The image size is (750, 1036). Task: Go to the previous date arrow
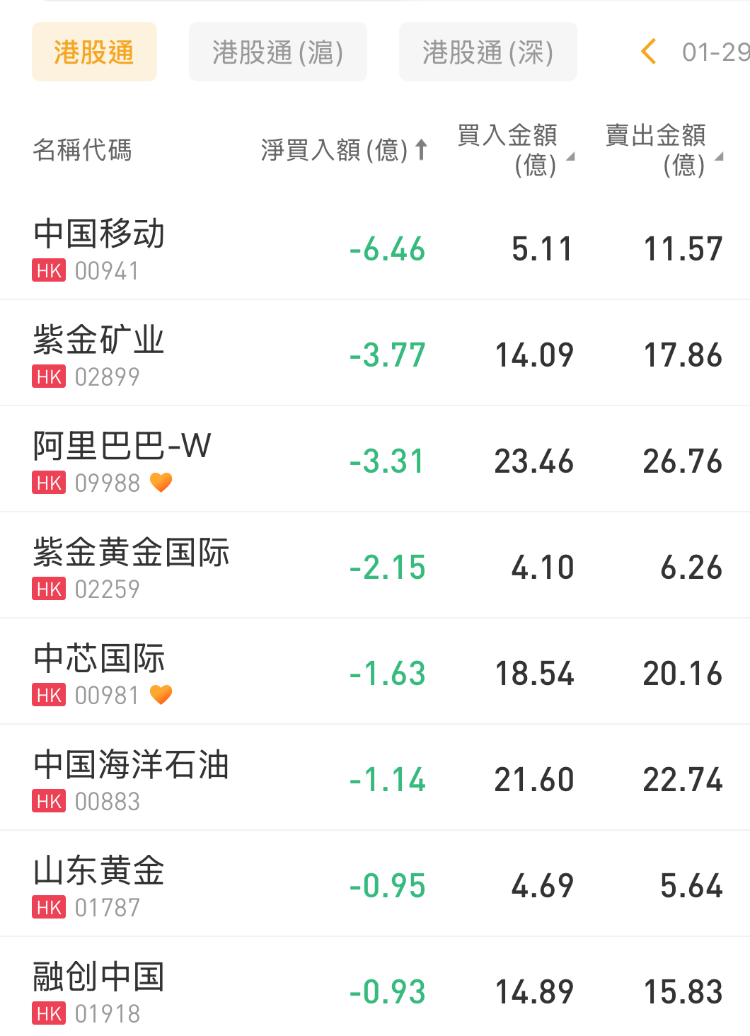[x=649, y=52]
